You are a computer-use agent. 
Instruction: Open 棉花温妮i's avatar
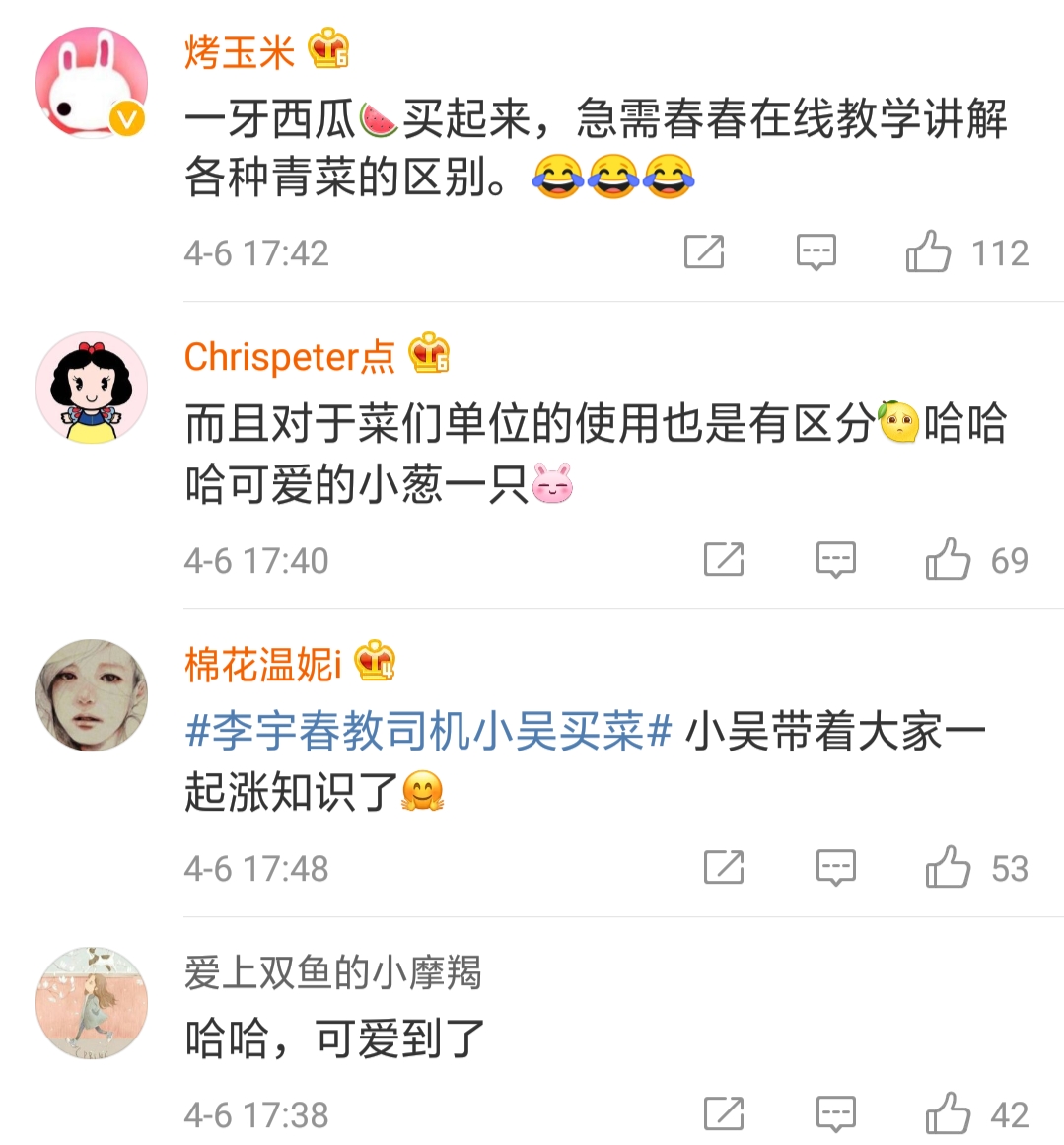91,695
